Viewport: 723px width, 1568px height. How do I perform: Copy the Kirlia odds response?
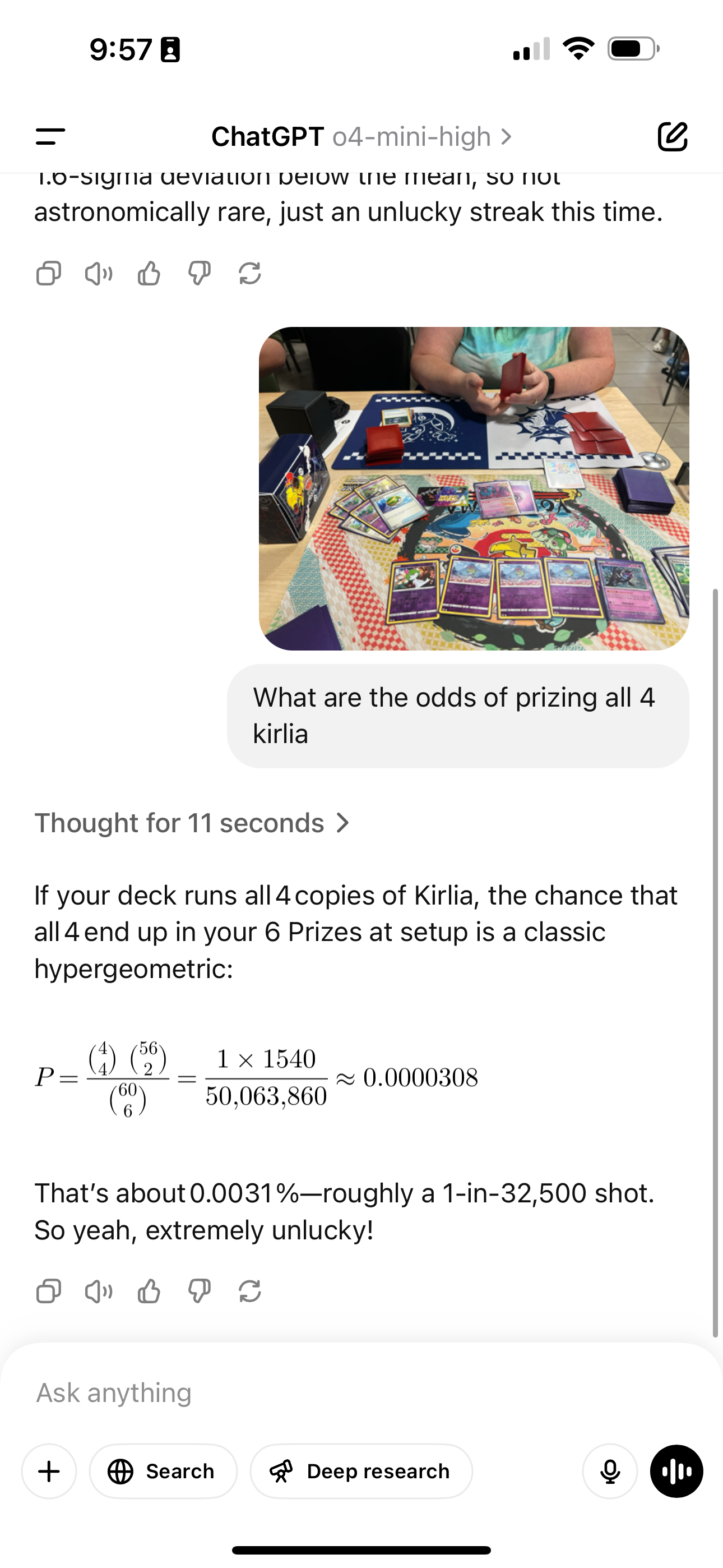pos(49,1290)
